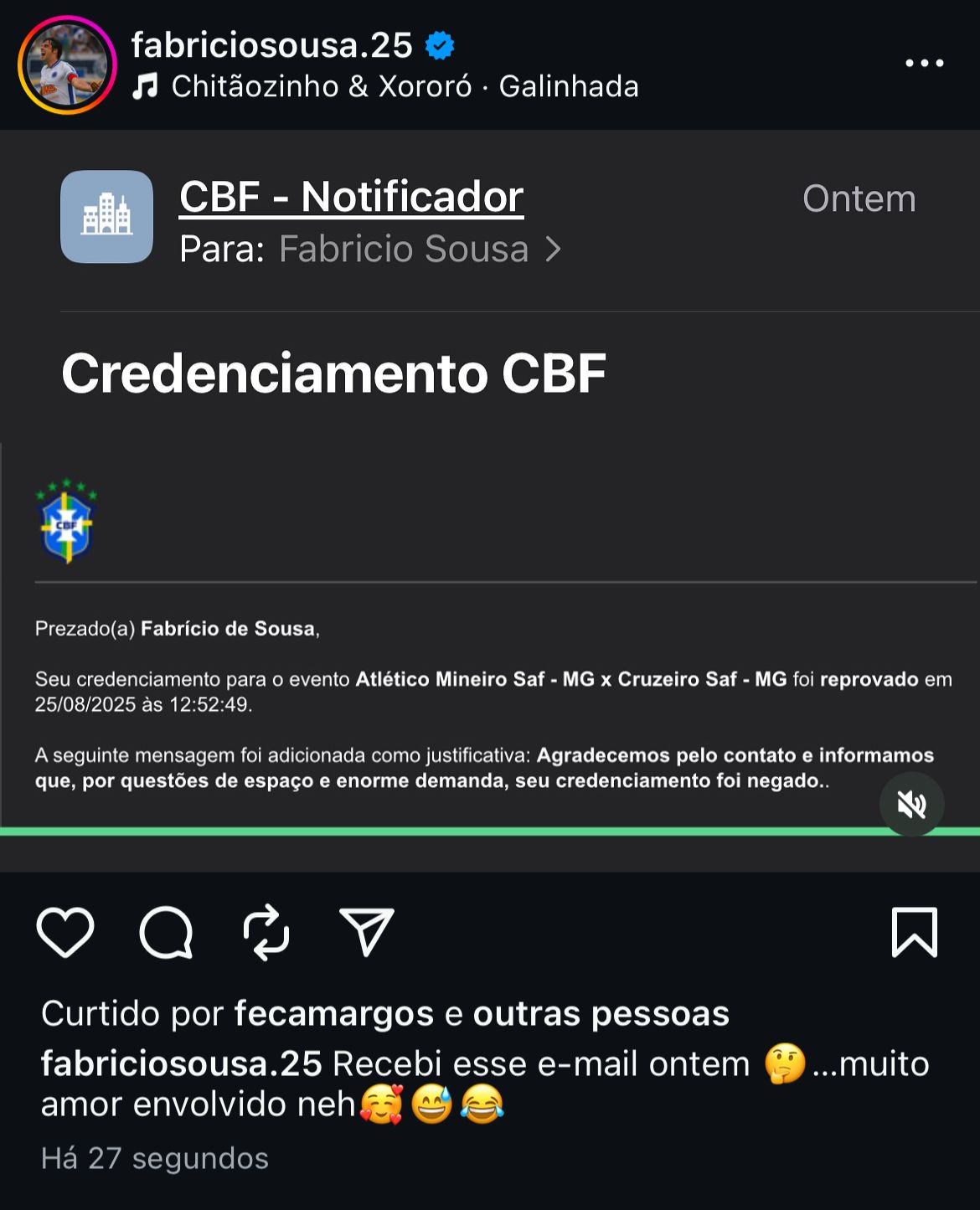Open the fabriciosousa.25 username in header

tap(271, 45)
